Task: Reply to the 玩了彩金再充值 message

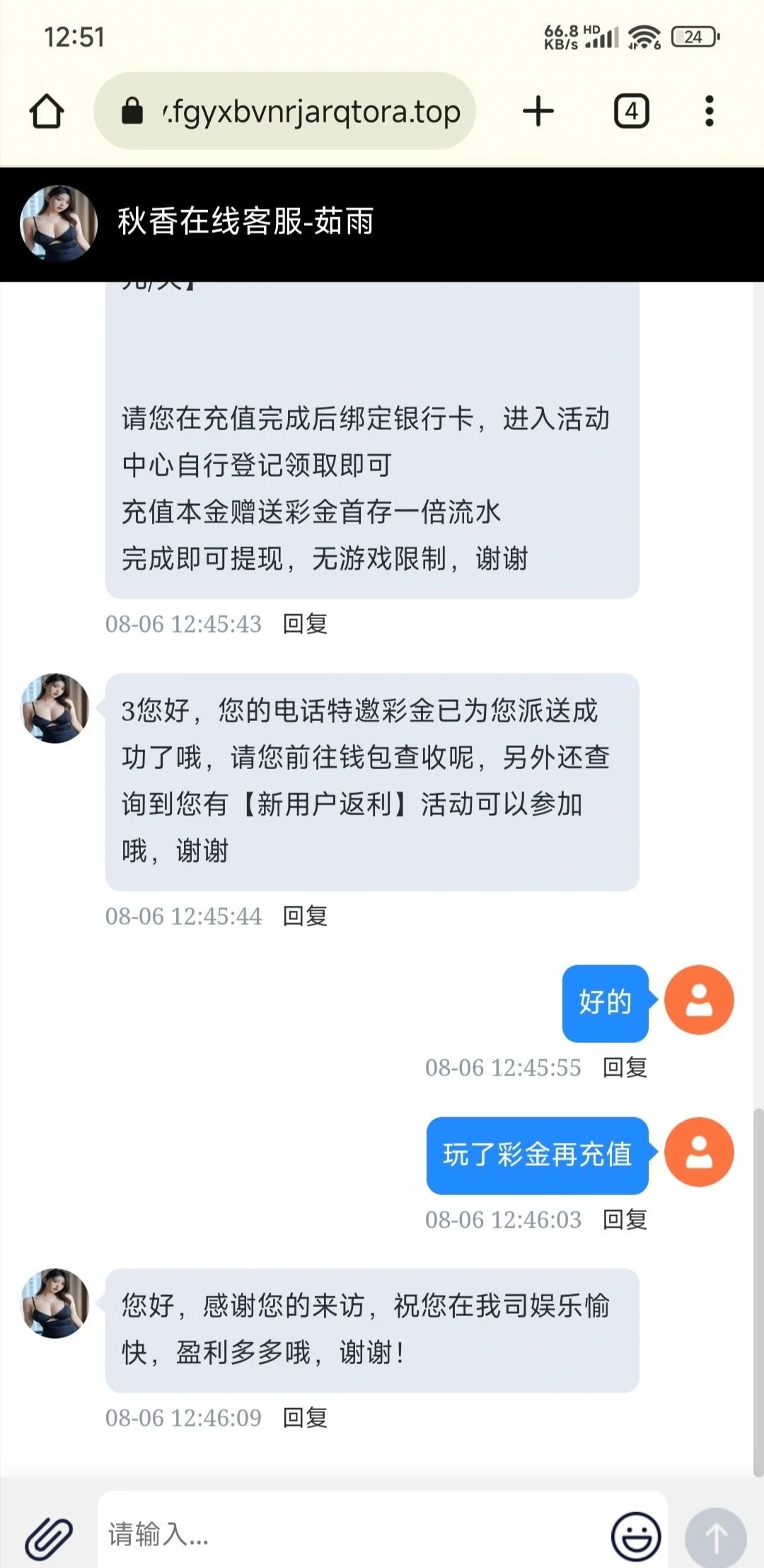Action: pyautogui.click(x=625, y=1220)
